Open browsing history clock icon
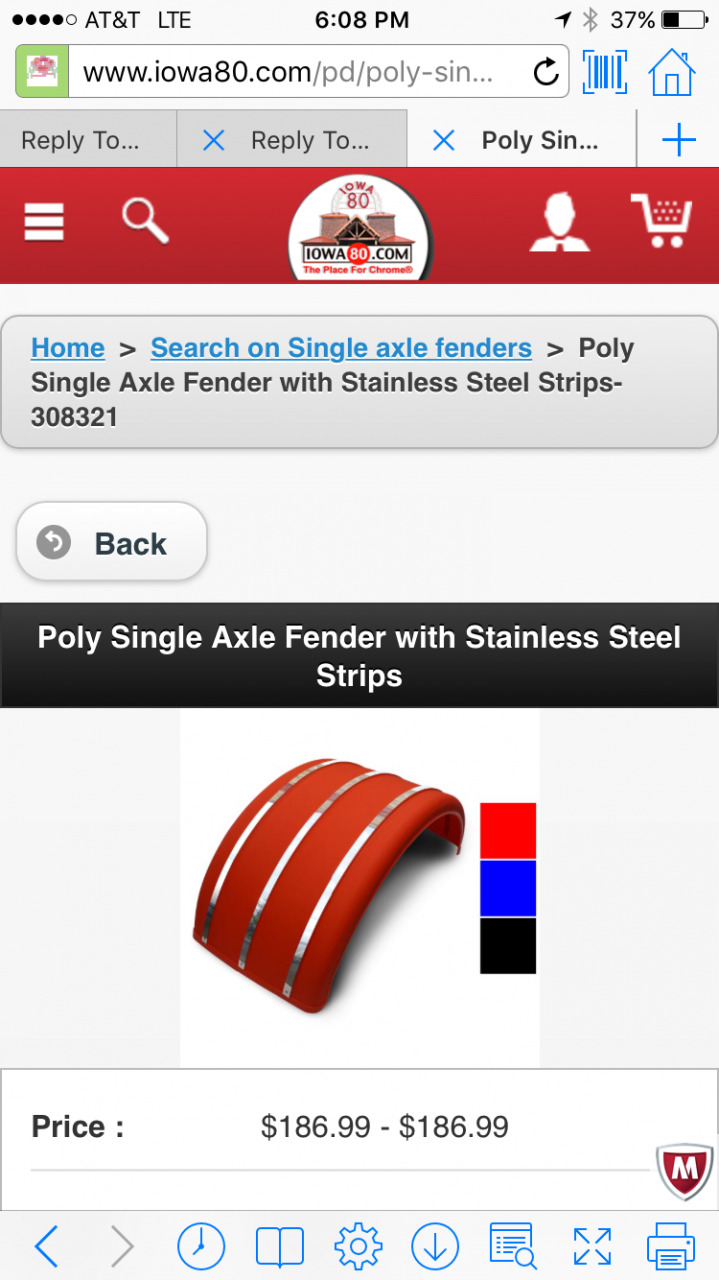This screenshot has width=719, height=1280. tap(201, 1246)
